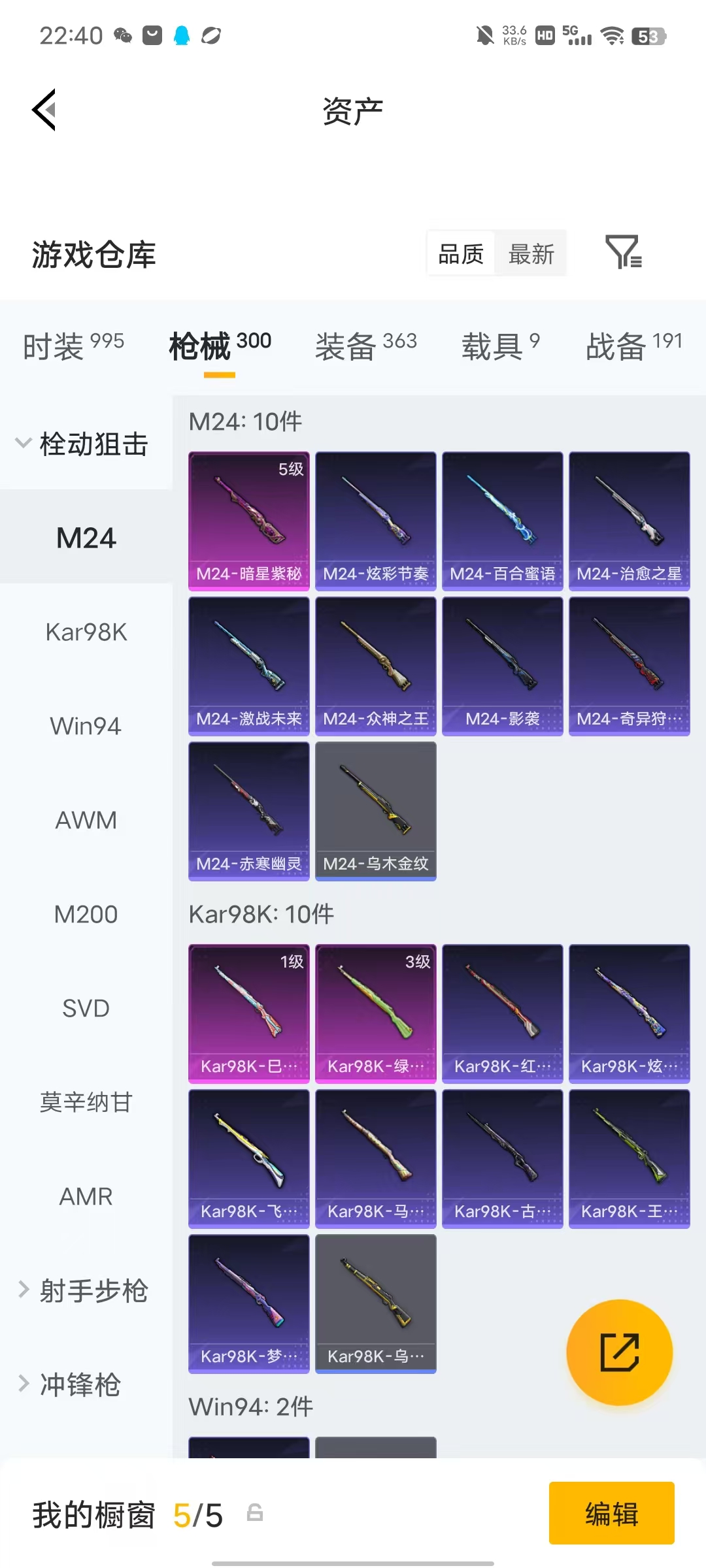Open the 载具 tab

tap(501, 346)
